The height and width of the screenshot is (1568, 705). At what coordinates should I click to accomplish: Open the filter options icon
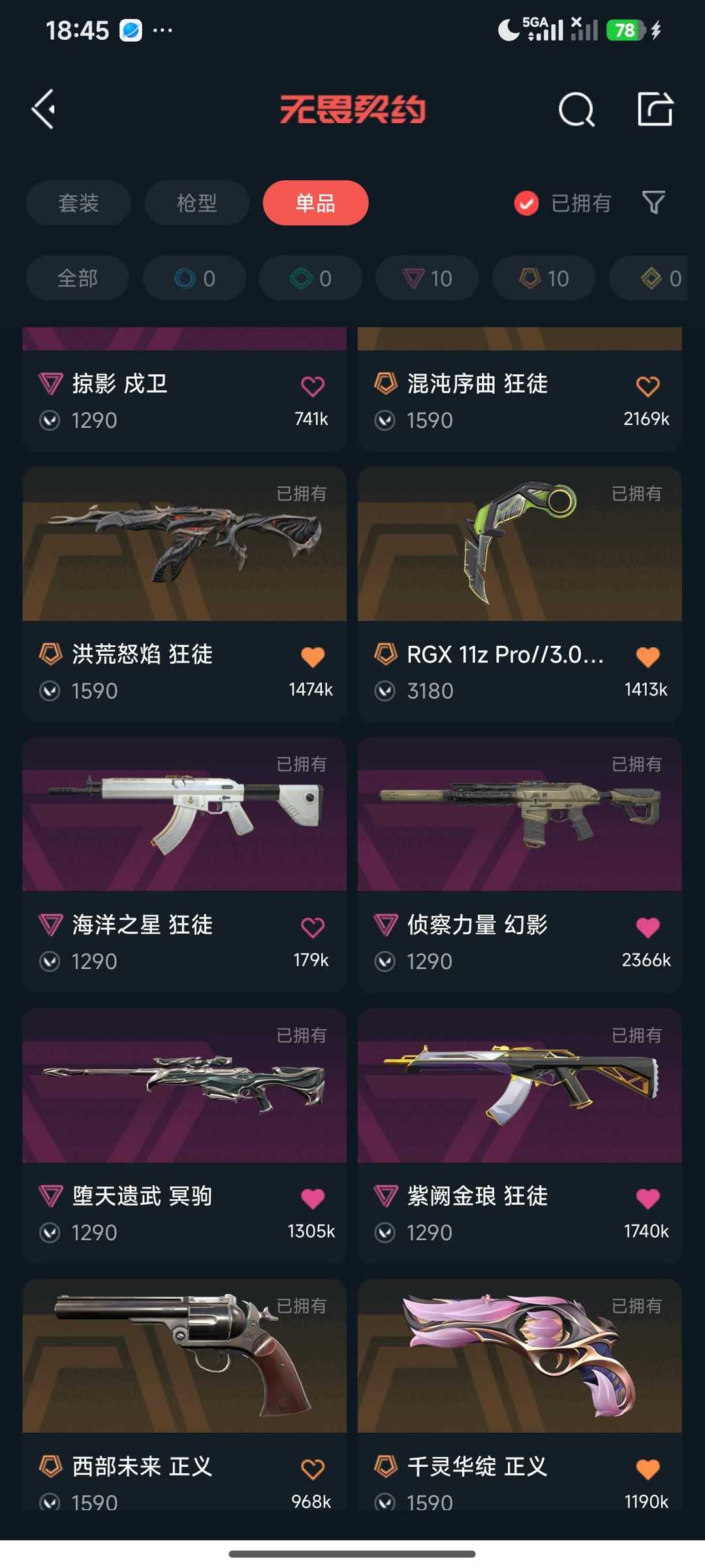tap(655, 203)
